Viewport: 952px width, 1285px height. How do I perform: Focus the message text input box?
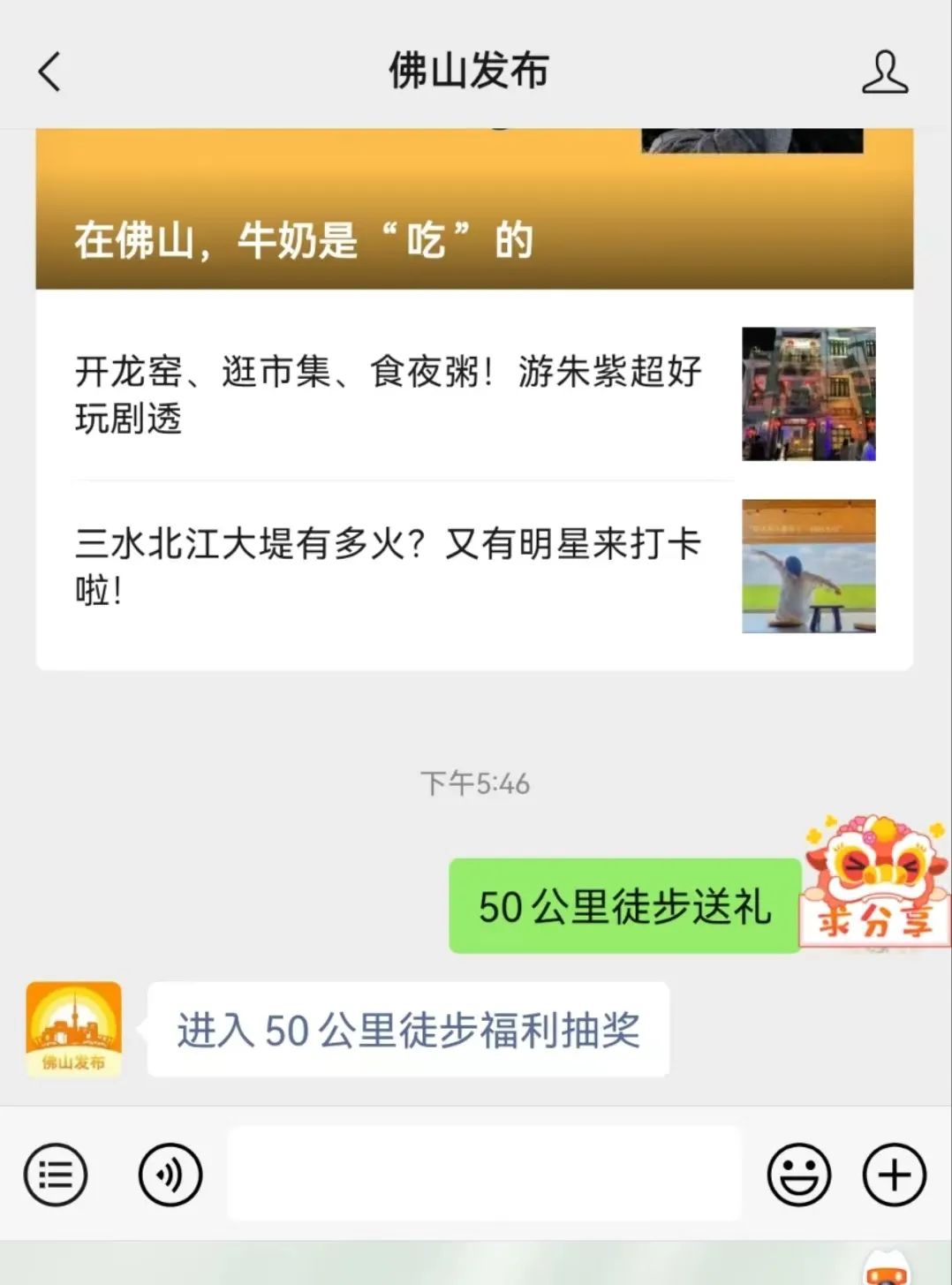[484, 1174]
